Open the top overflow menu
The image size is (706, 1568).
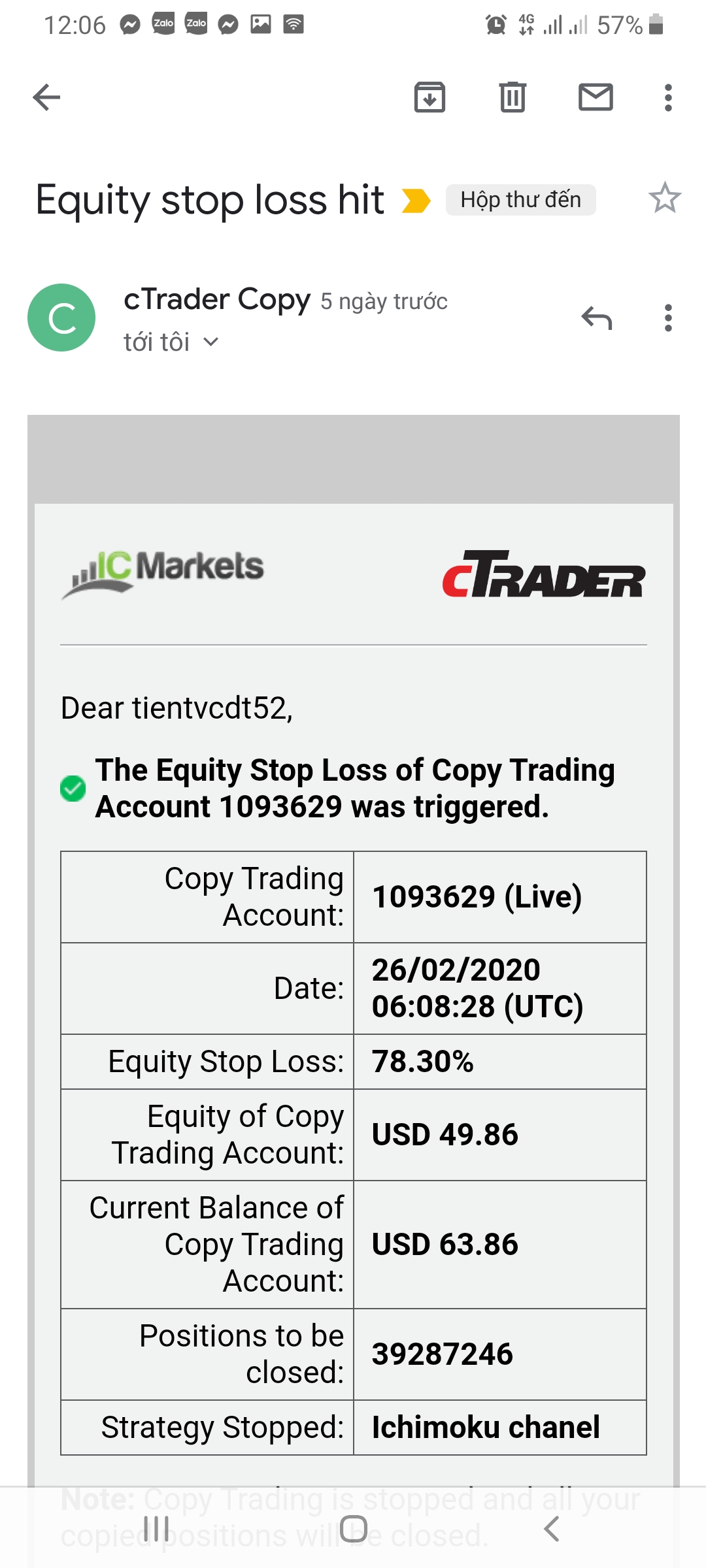click(x=667, y=98)
